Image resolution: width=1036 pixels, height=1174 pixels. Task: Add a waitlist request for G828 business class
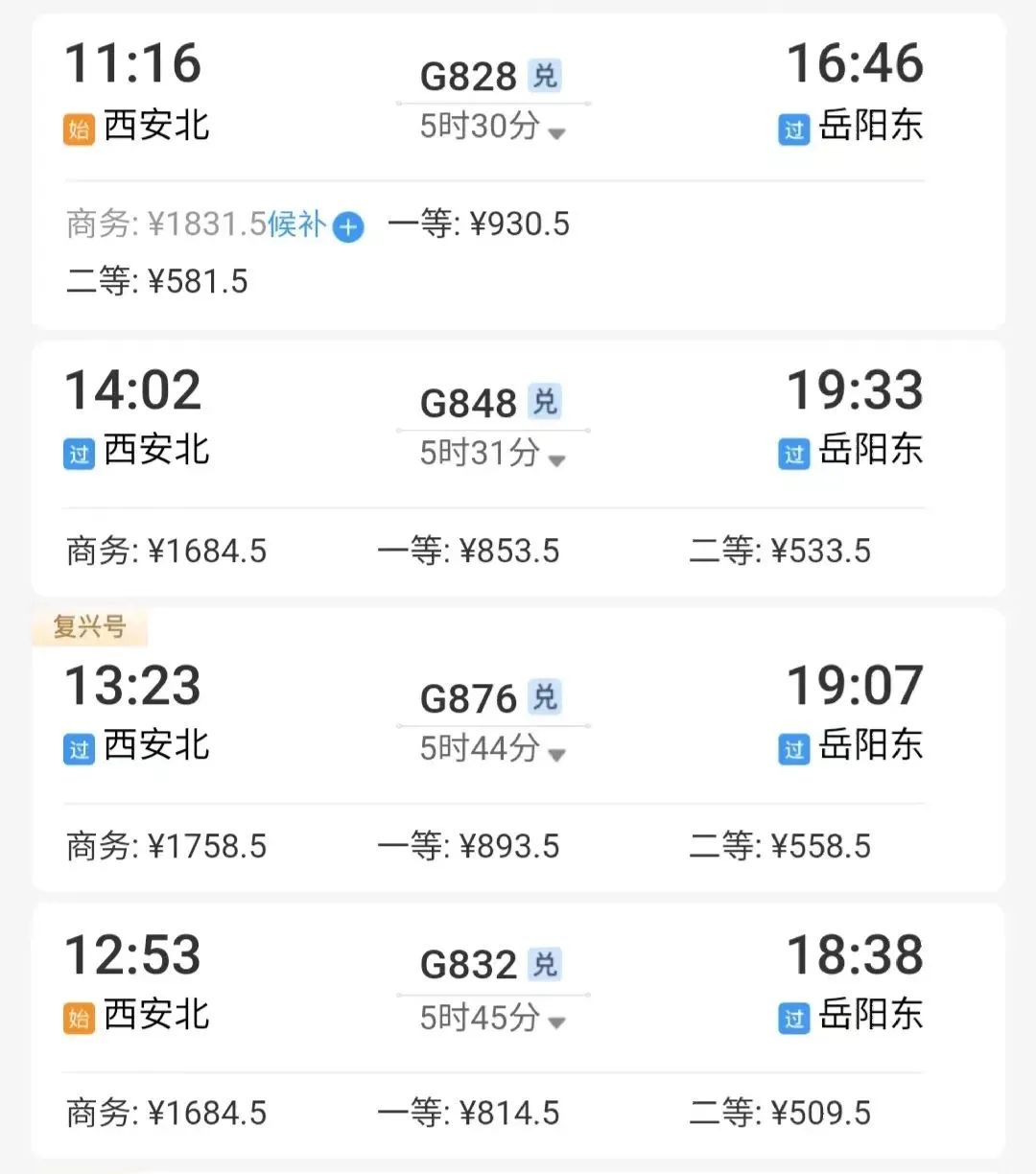[x=348, y=227]
